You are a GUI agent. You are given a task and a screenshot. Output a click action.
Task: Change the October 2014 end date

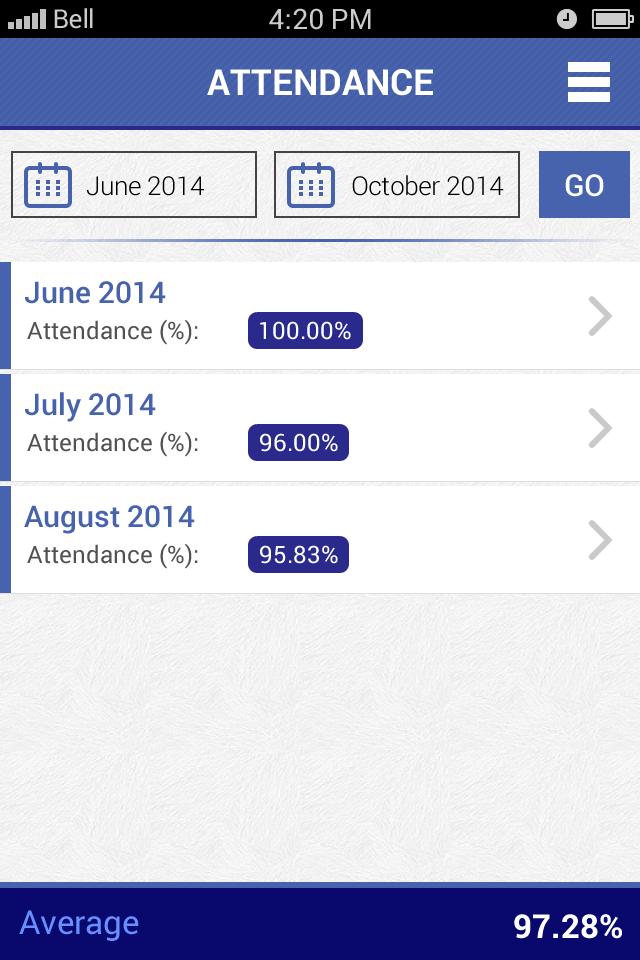click(x=397, y=185)
